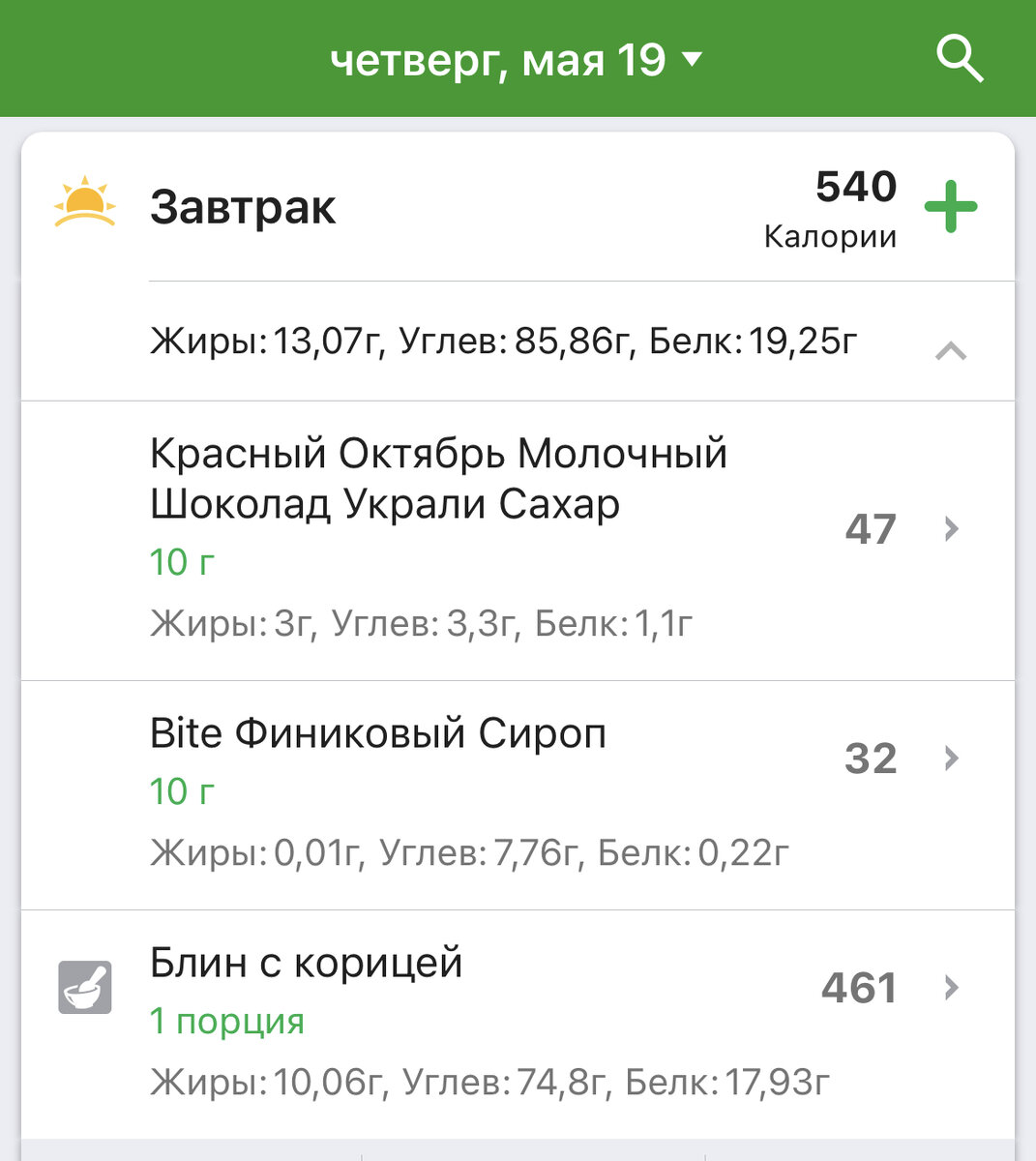
Task: Open the date dropdown четверг, мая 19
Action: 513,60
